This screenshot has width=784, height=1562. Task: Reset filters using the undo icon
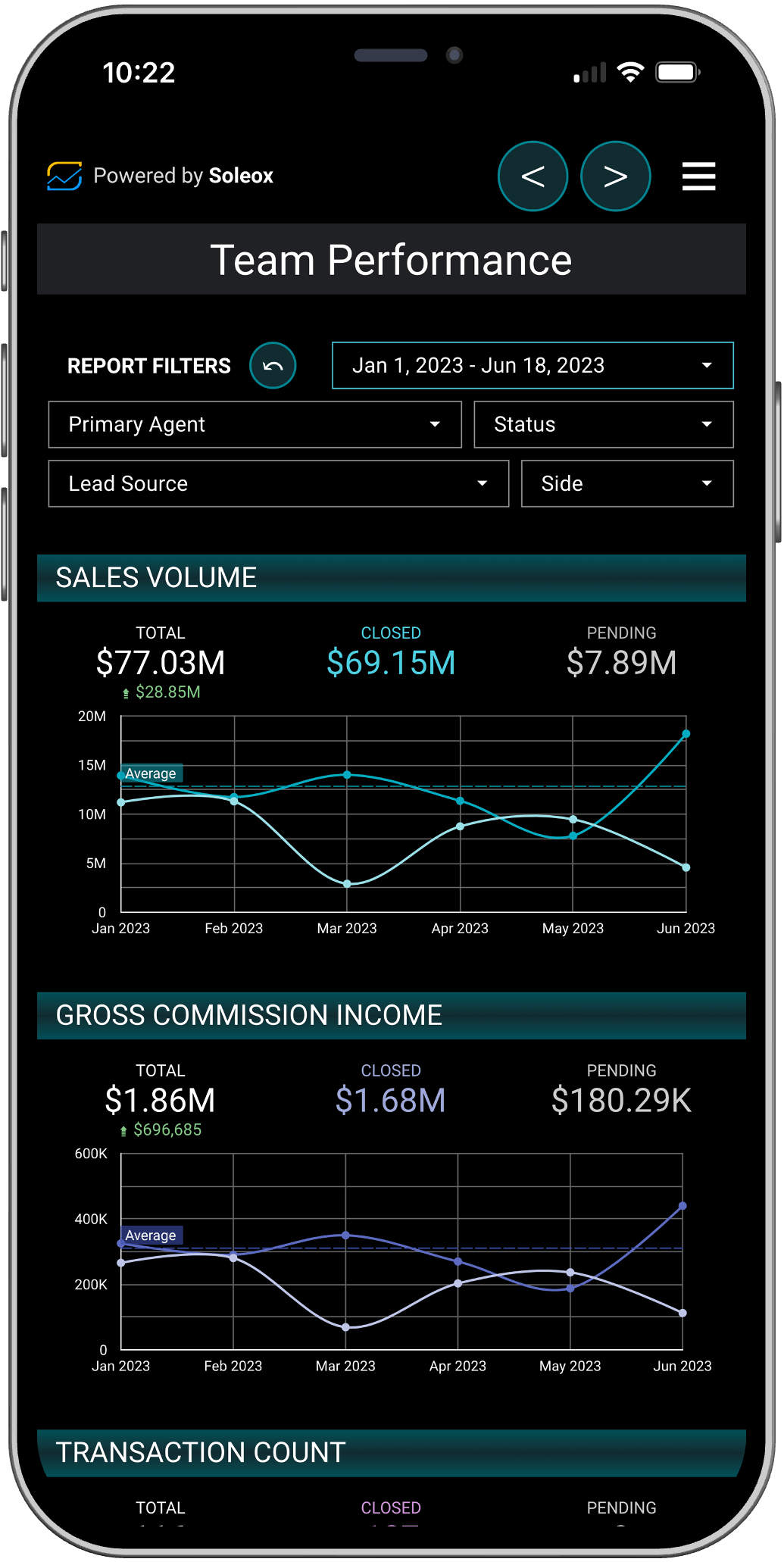click(x=272, y=365)
